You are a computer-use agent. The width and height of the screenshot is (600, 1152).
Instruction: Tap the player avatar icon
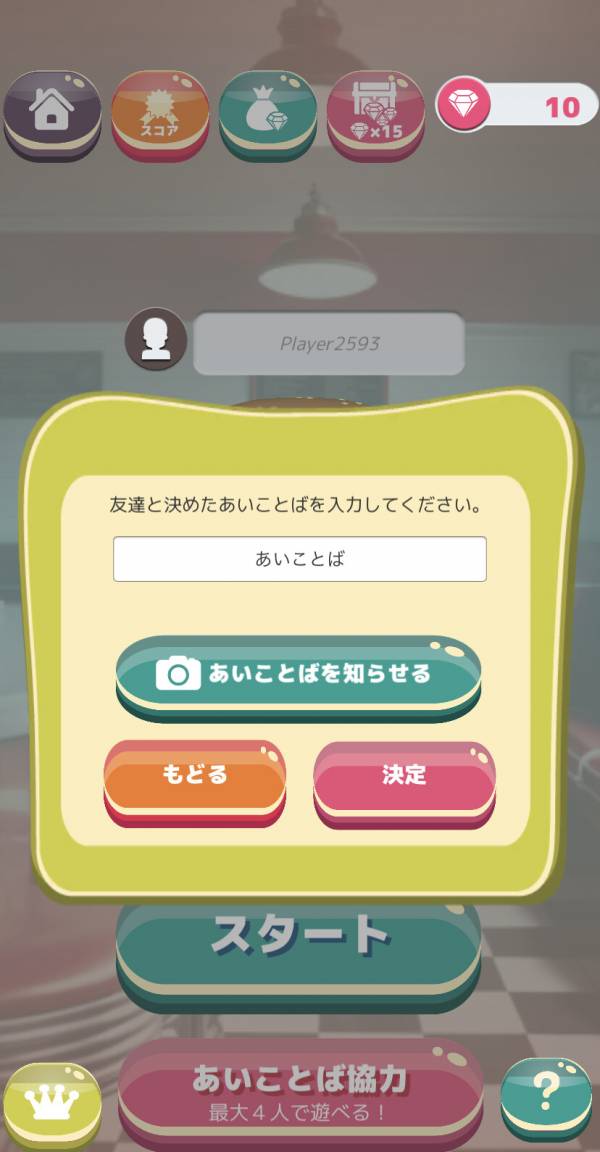pos(155,340)
